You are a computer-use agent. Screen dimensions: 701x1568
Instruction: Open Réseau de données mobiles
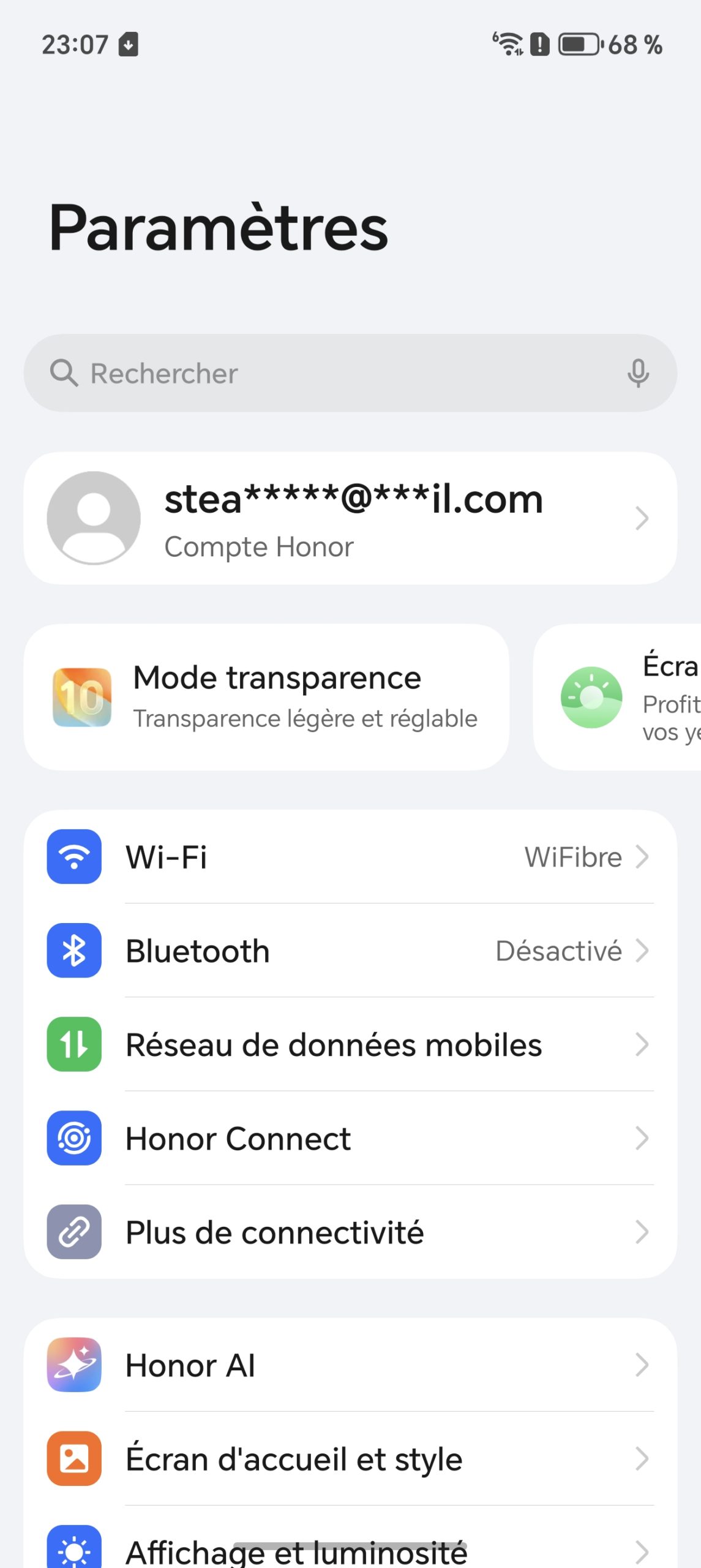pyautogui.click(x=350, y=1044)
